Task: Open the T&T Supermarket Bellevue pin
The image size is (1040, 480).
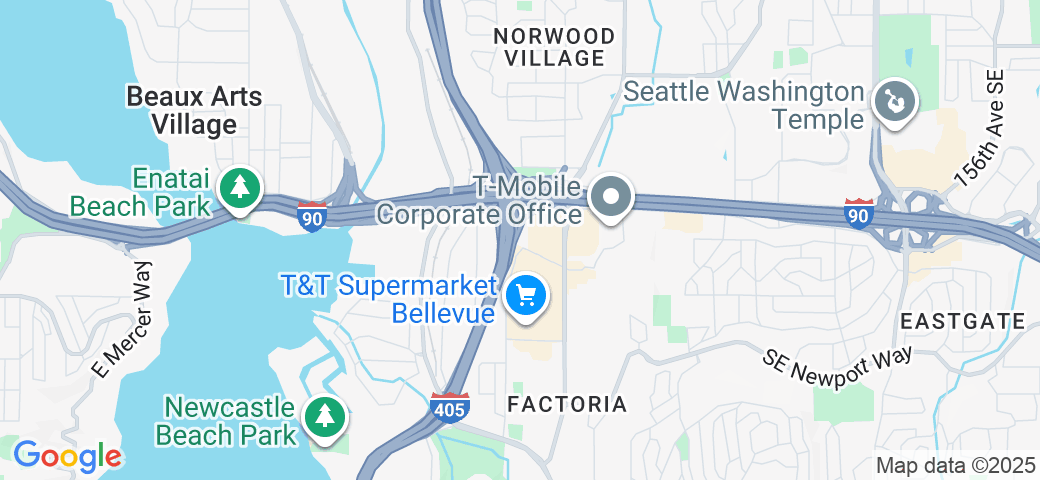Action: [525, 296]
